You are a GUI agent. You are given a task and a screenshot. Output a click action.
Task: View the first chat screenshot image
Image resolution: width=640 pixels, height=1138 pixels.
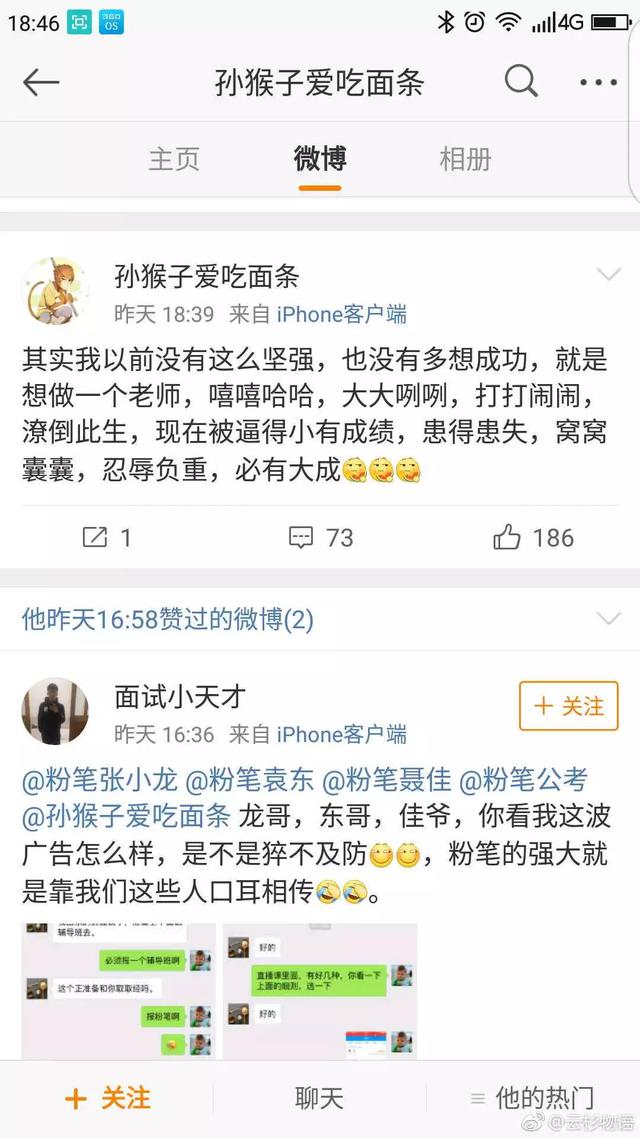click(119, 990)
